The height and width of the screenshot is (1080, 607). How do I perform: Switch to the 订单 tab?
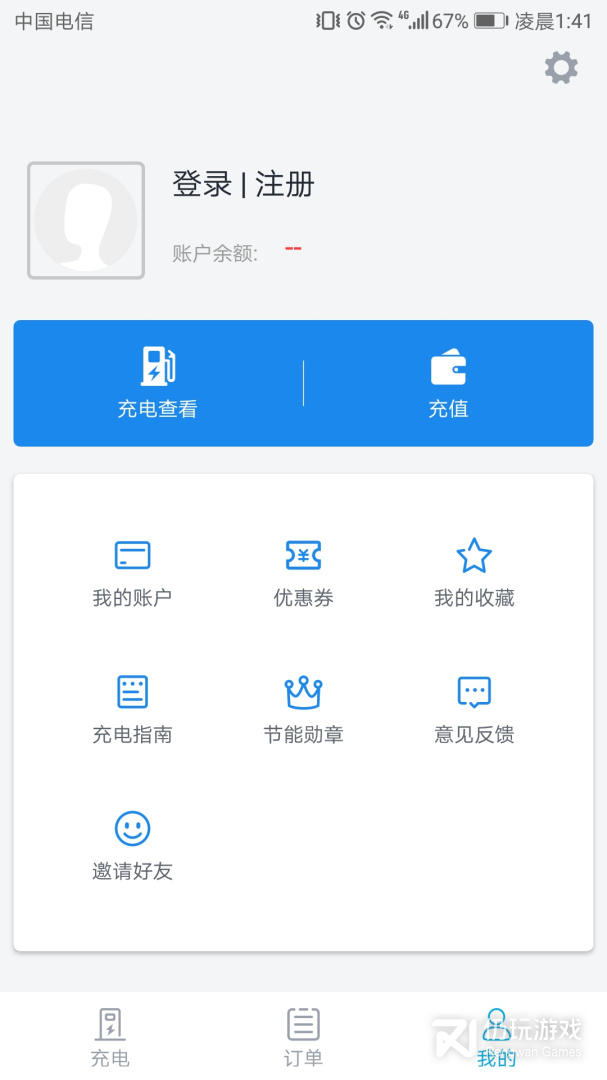(x=303, y=1037)
